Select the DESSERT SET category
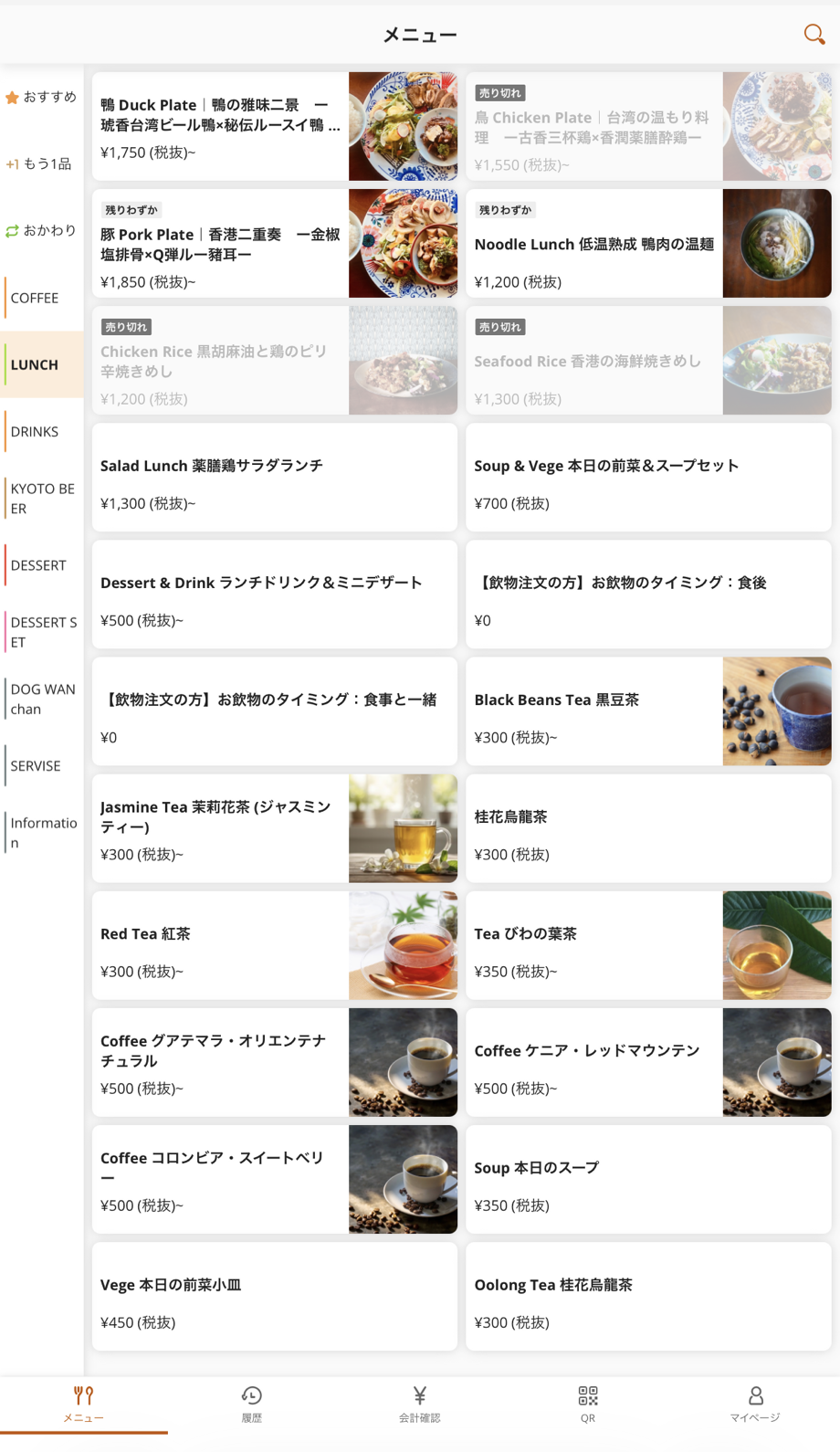Image resolution: width=840 pixels, height=1452 pixels. tap(42, 632)
